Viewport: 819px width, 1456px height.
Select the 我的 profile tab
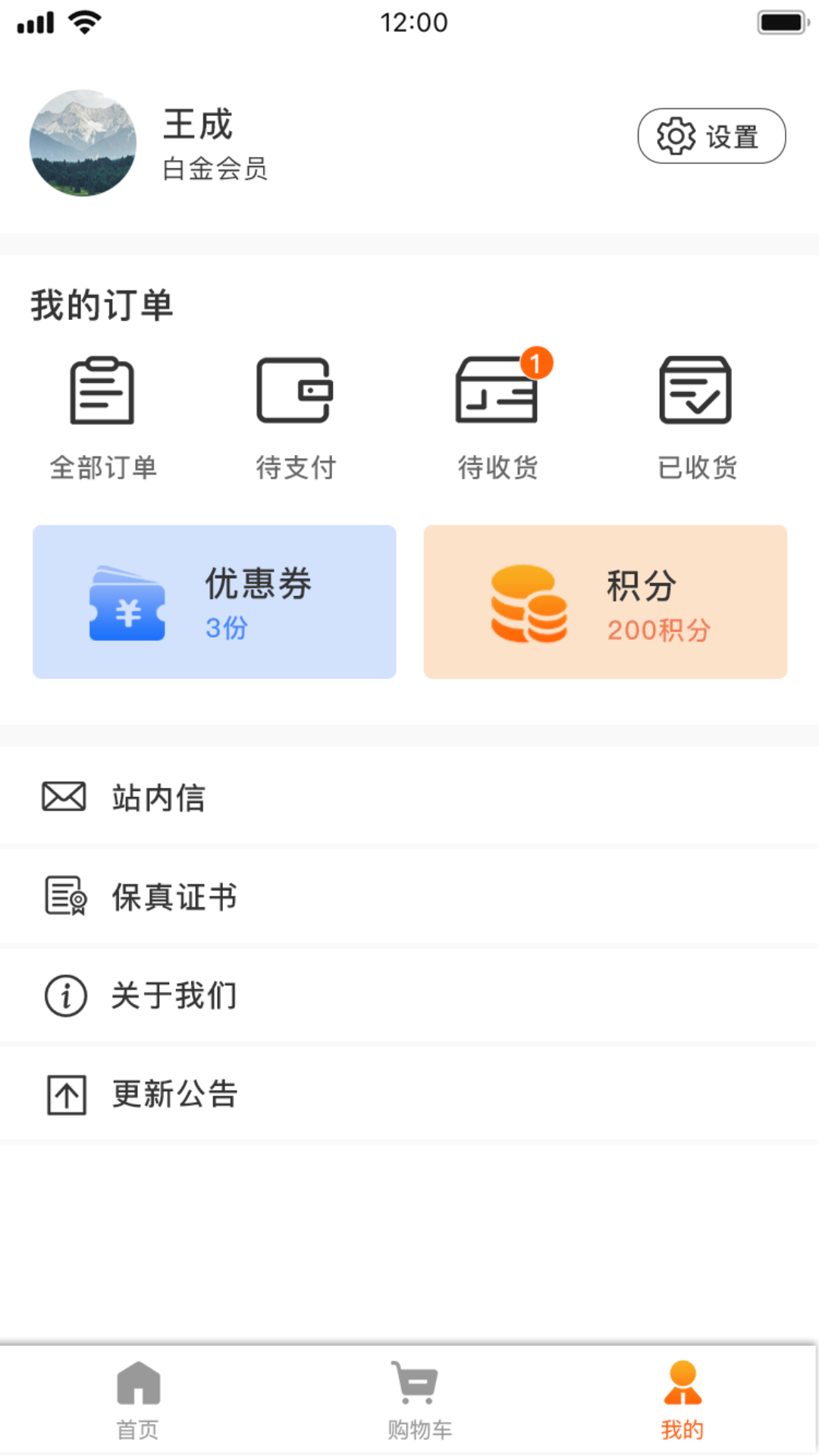pyautogui.click(x=682, y=1400)
